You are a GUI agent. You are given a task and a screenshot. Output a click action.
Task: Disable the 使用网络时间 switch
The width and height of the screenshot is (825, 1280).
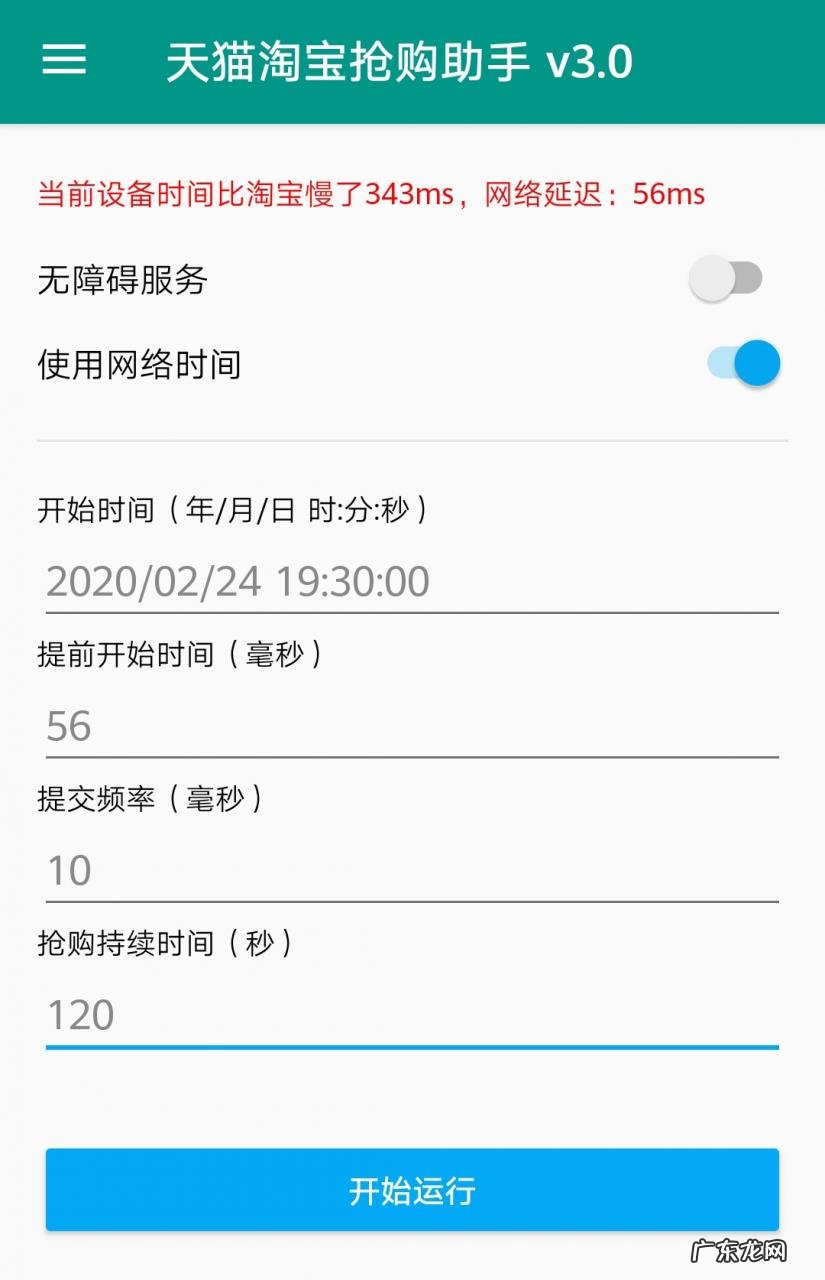pyautogui.click(x=744, y=363)
